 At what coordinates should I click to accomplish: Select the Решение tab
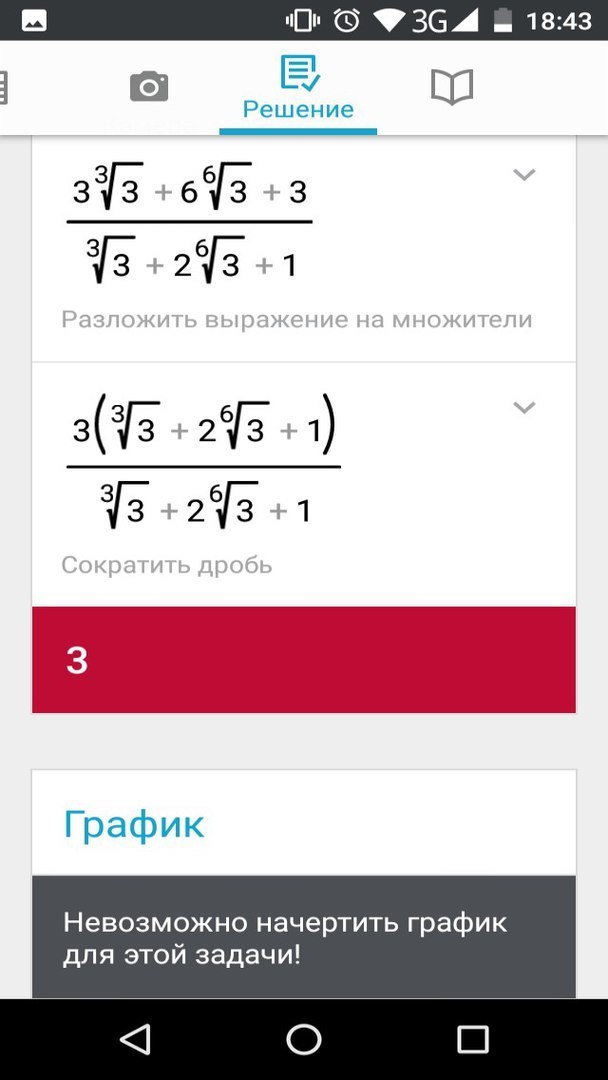(298, 88)
